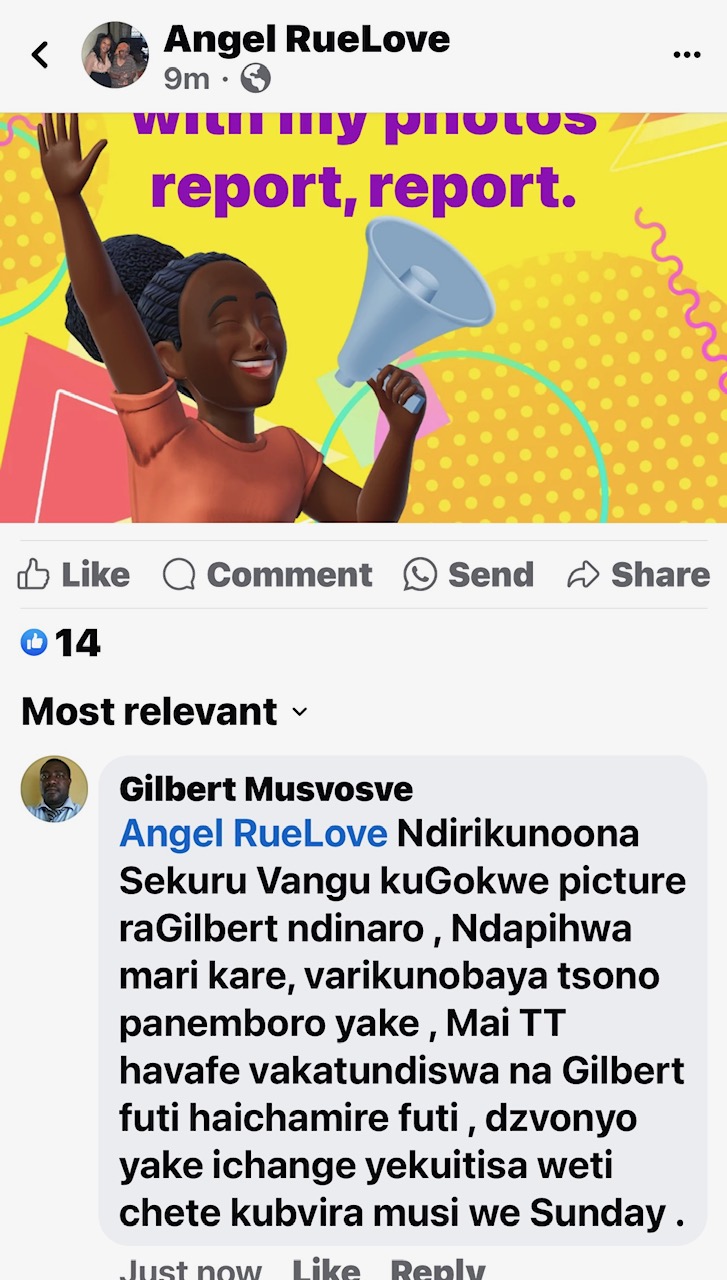Open Angel RueLove's profile picture
This screenshot has height=1280, width=727.
pos(115,55)
